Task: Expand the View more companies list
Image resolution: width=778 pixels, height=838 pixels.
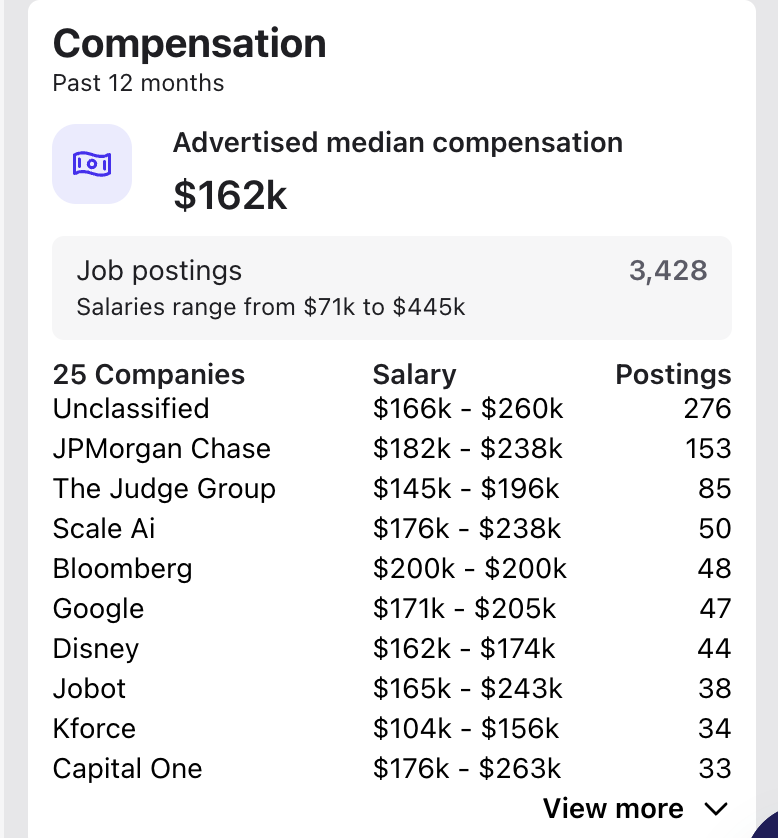Action: coord(634,808)
